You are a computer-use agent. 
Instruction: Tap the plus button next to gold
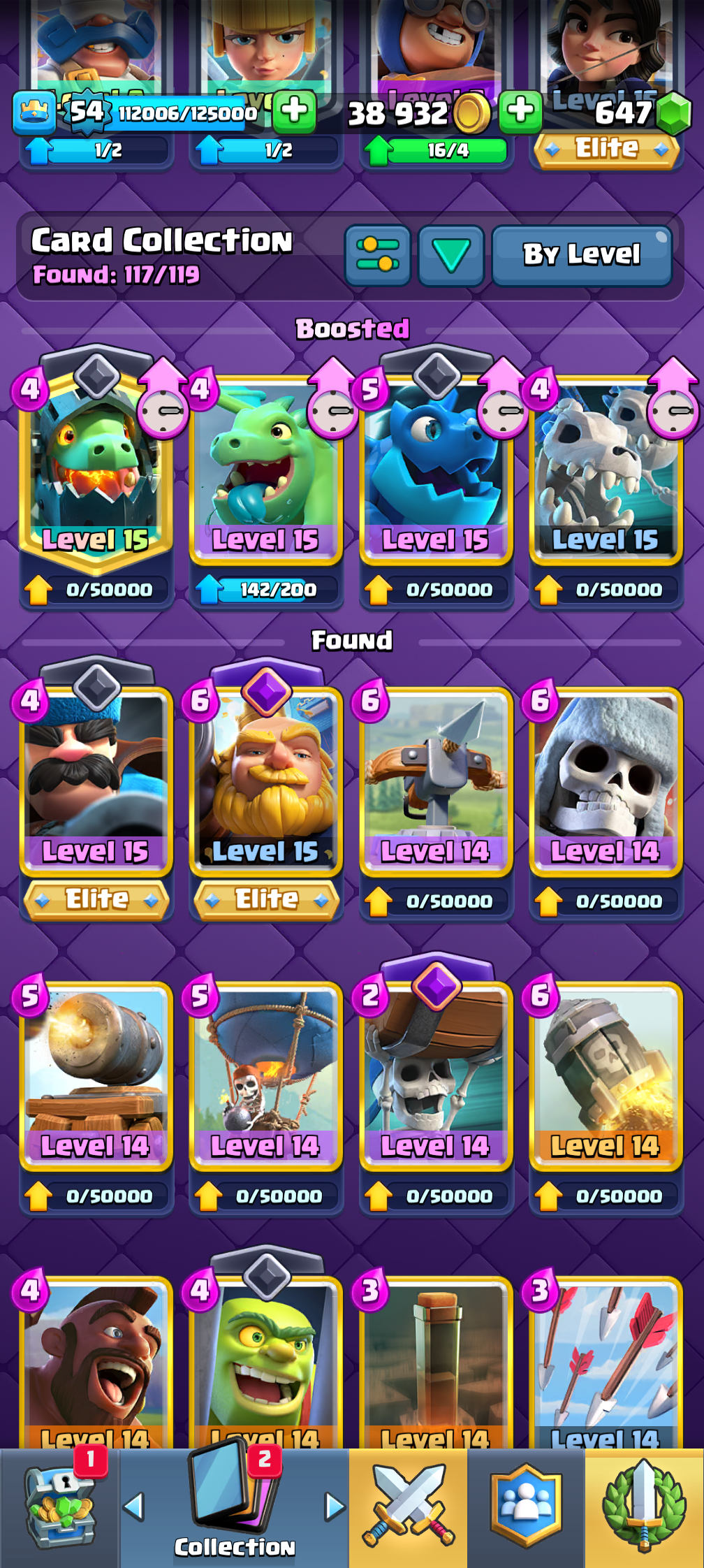[520, 111]
